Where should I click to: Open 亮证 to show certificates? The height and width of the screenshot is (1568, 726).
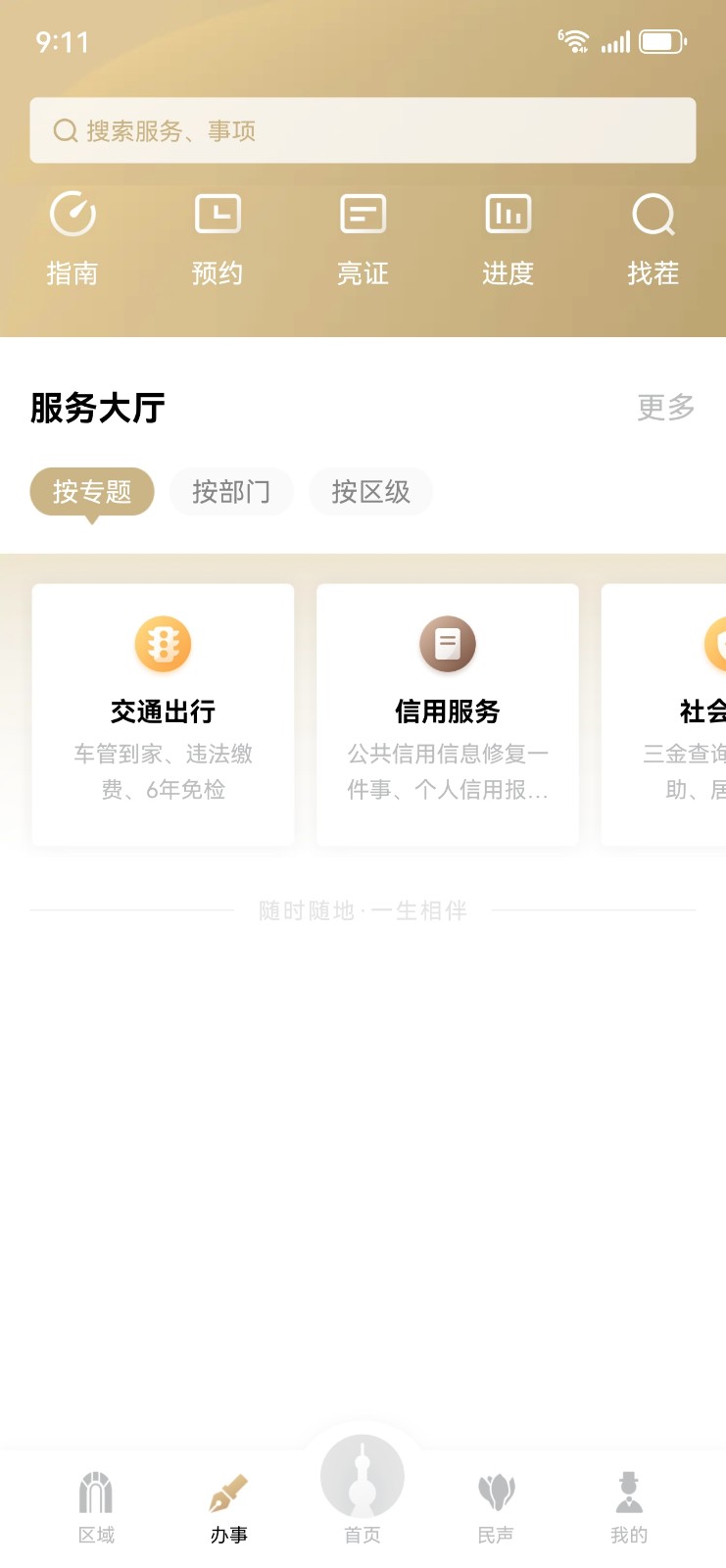(x=363, y=235)
